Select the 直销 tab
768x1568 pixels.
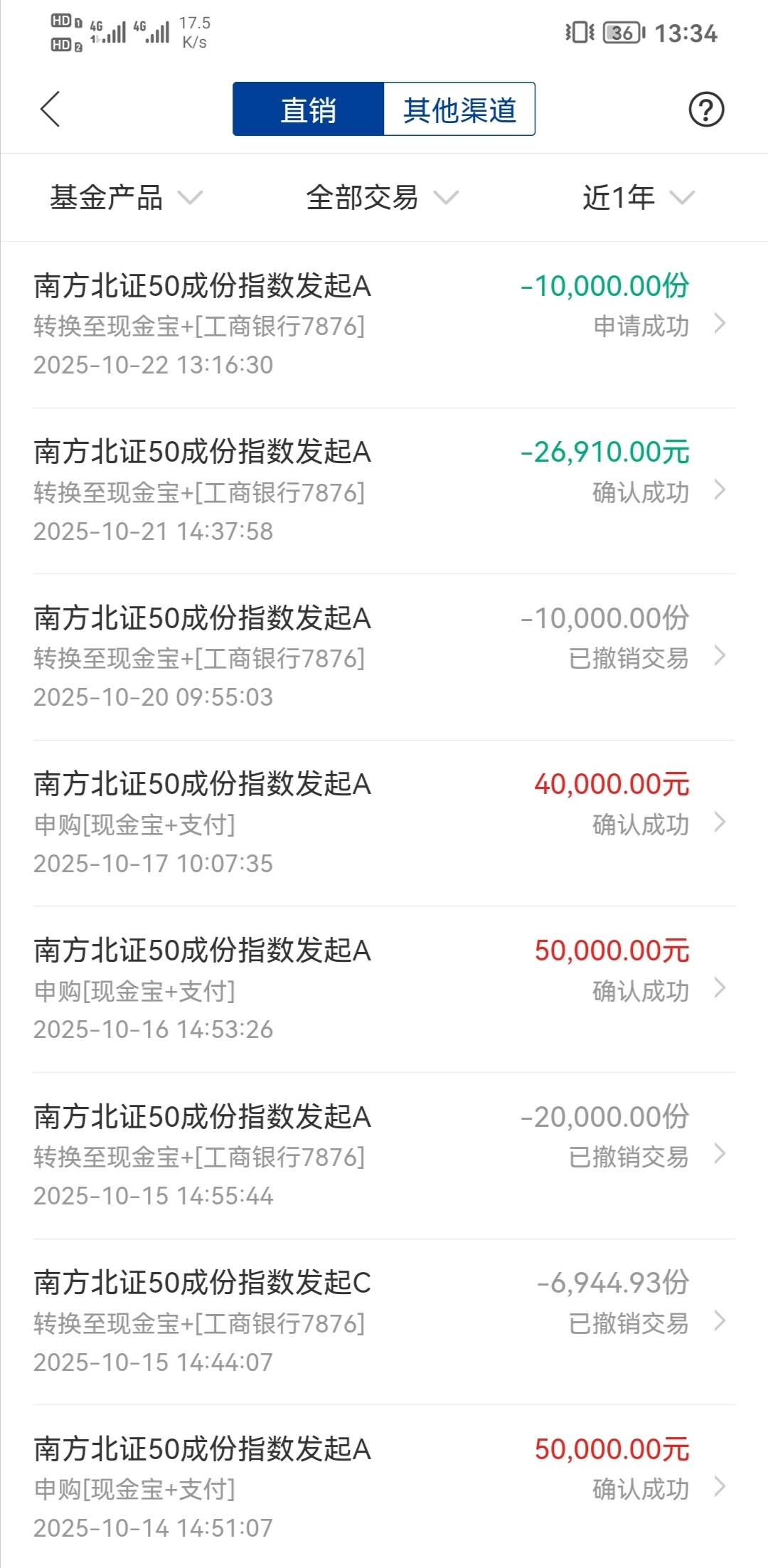click(309, 110)
